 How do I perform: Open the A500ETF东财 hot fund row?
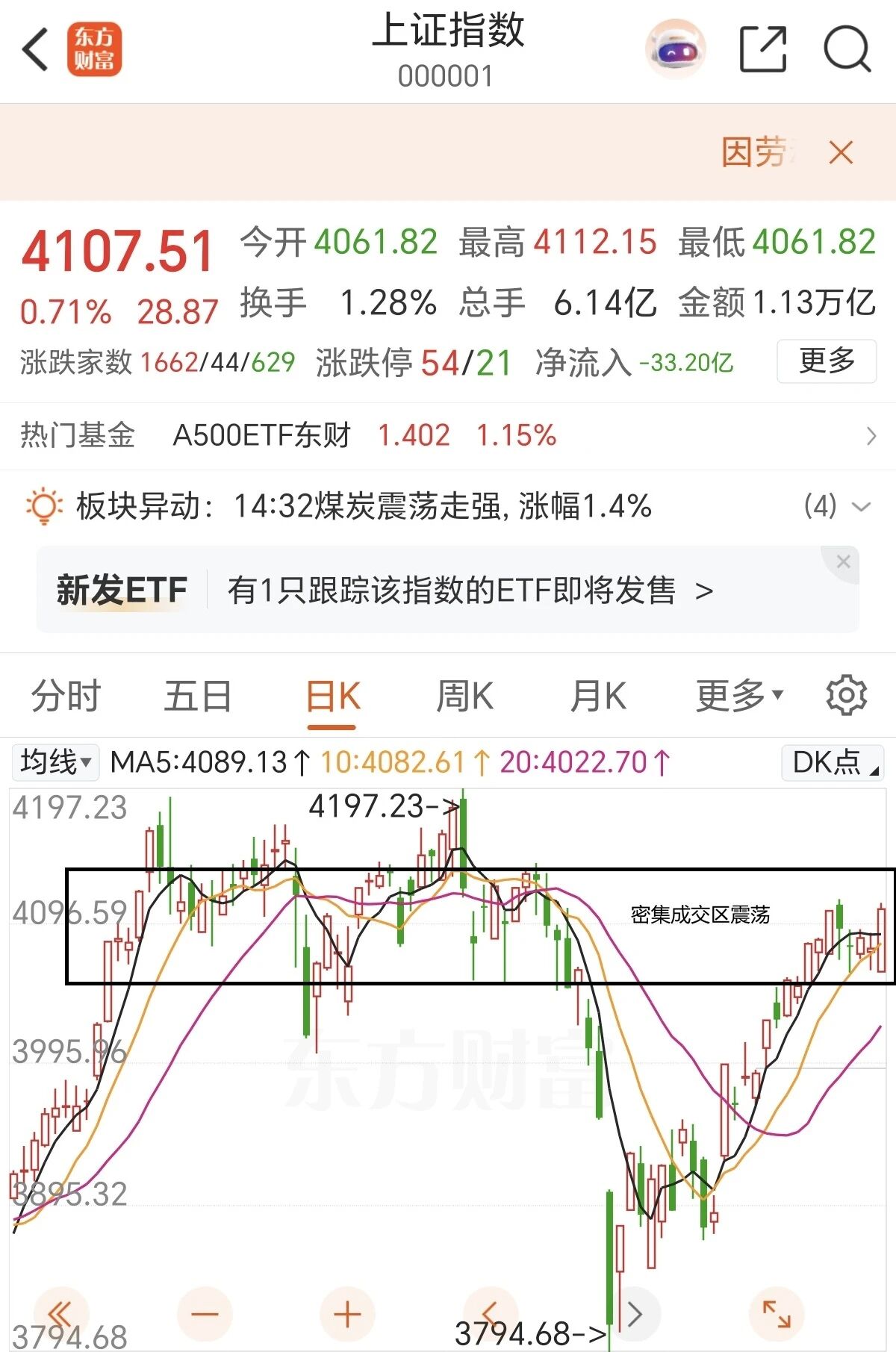pos(448,435)
